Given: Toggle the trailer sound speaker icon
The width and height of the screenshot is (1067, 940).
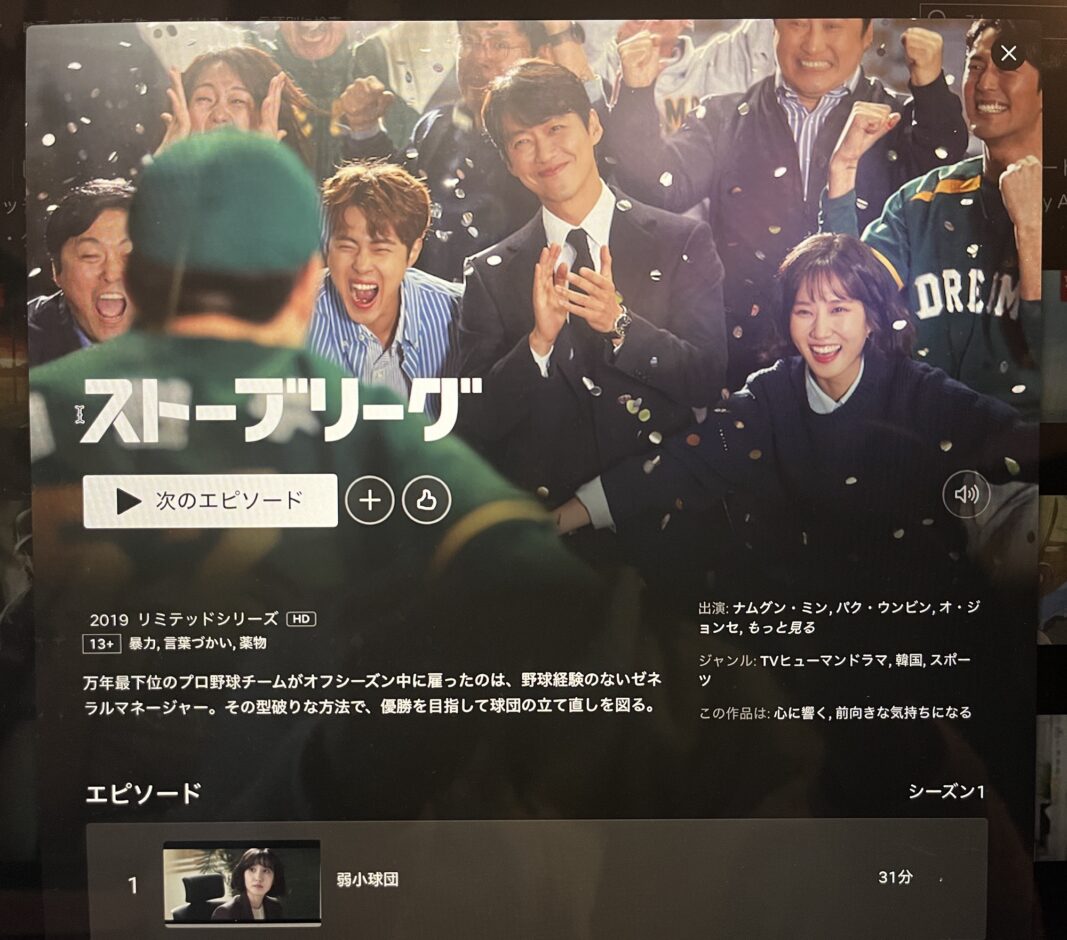Looking at the screenshot, I should [965, 494].
